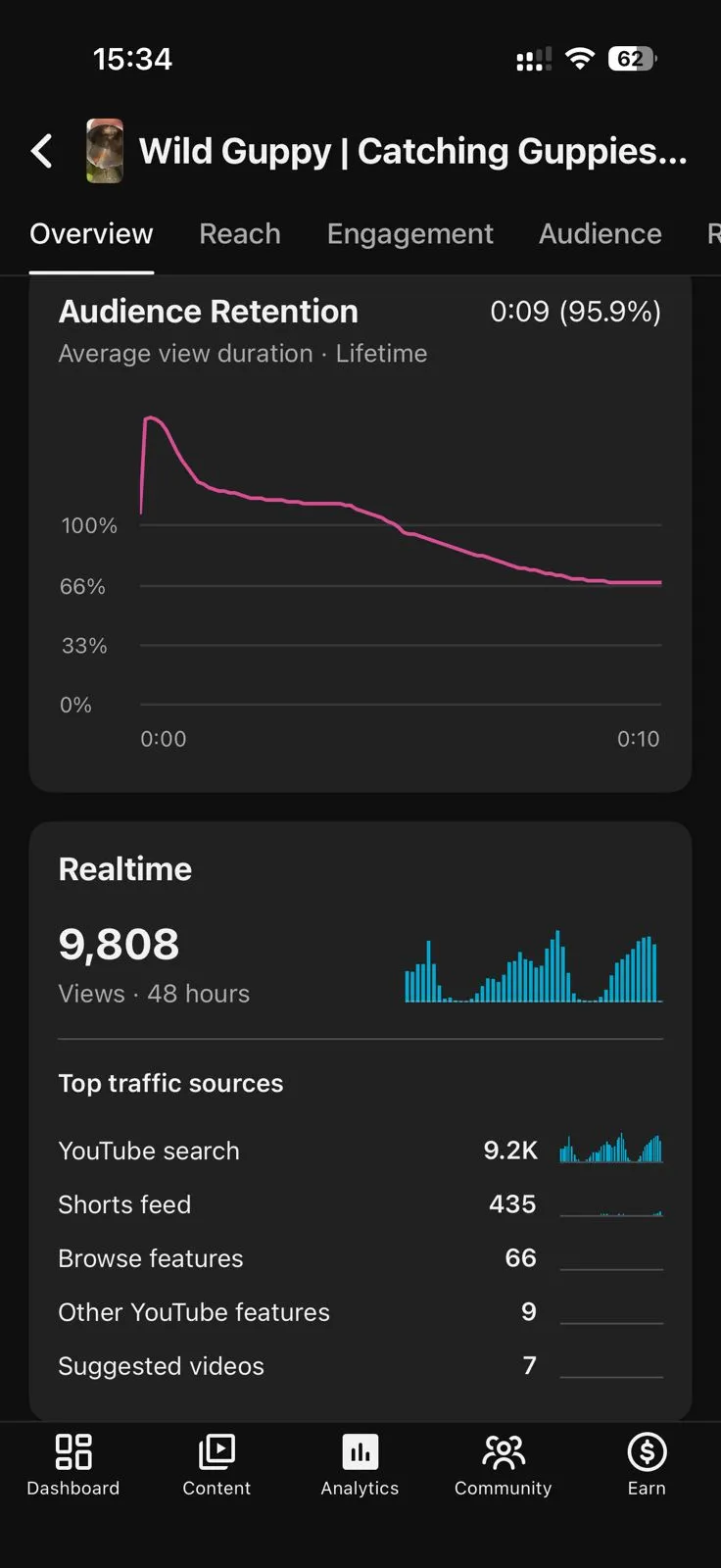
Task: Open the Earn tab
Action: (647, 1465)
